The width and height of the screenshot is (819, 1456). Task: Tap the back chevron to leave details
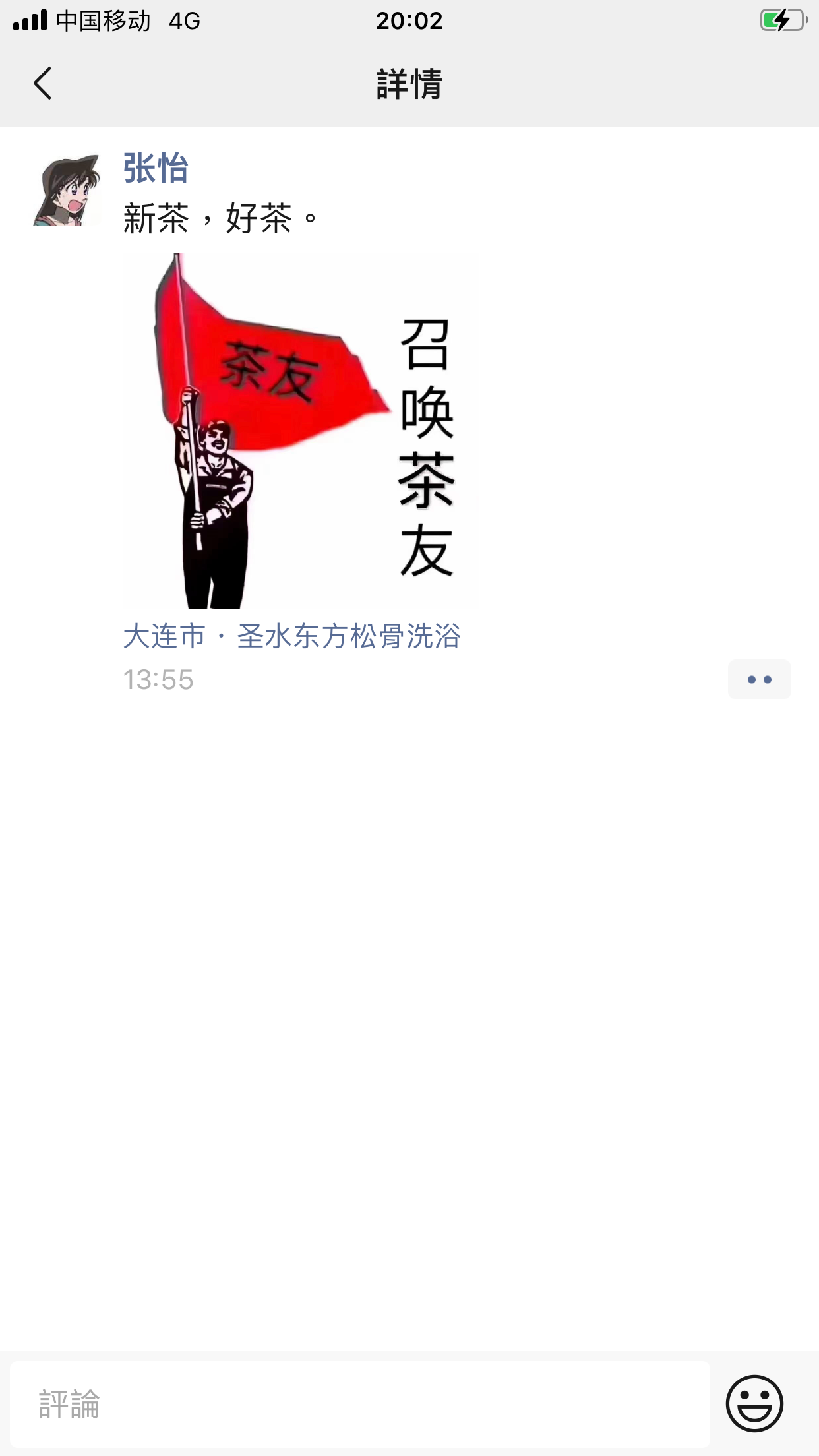42,84
